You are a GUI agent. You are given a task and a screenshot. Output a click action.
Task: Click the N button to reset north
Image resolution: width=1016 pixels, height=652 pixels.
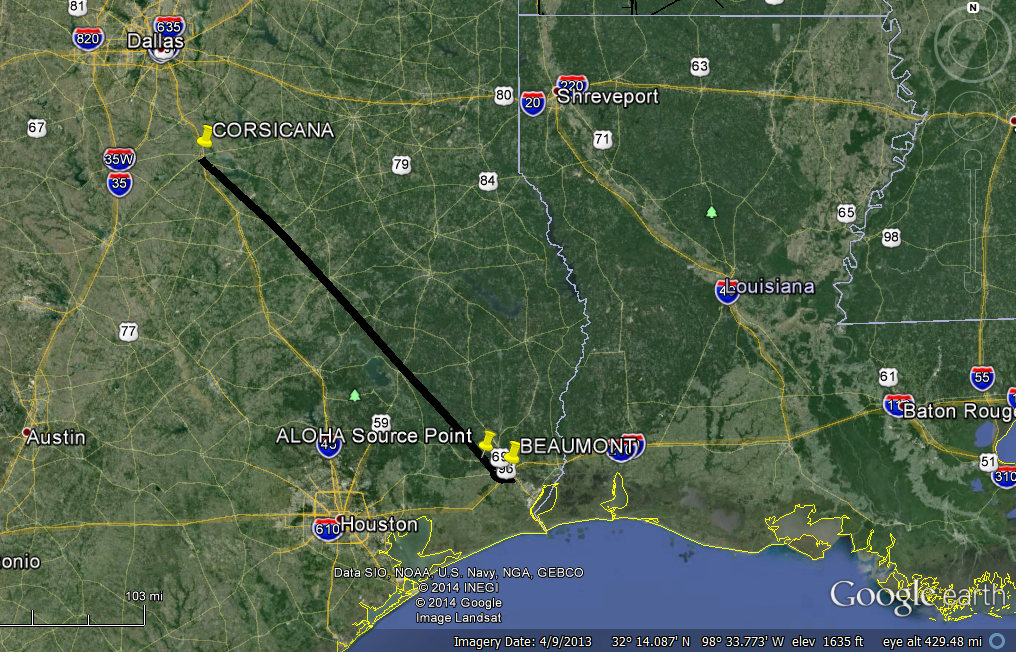click(973, 8)
